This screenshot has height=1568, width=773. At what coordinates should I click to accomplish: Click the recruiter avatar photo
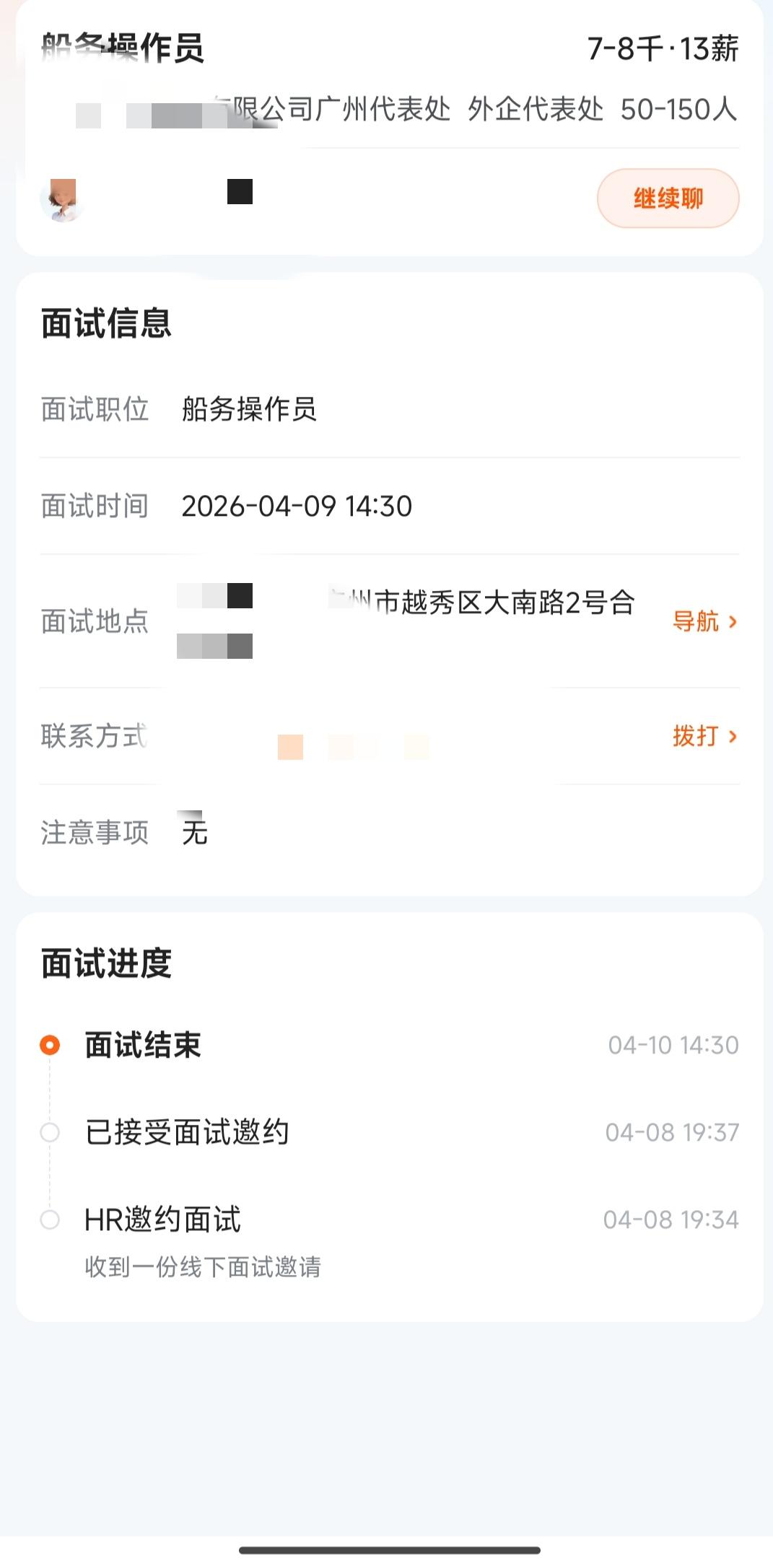pos(64,198)
